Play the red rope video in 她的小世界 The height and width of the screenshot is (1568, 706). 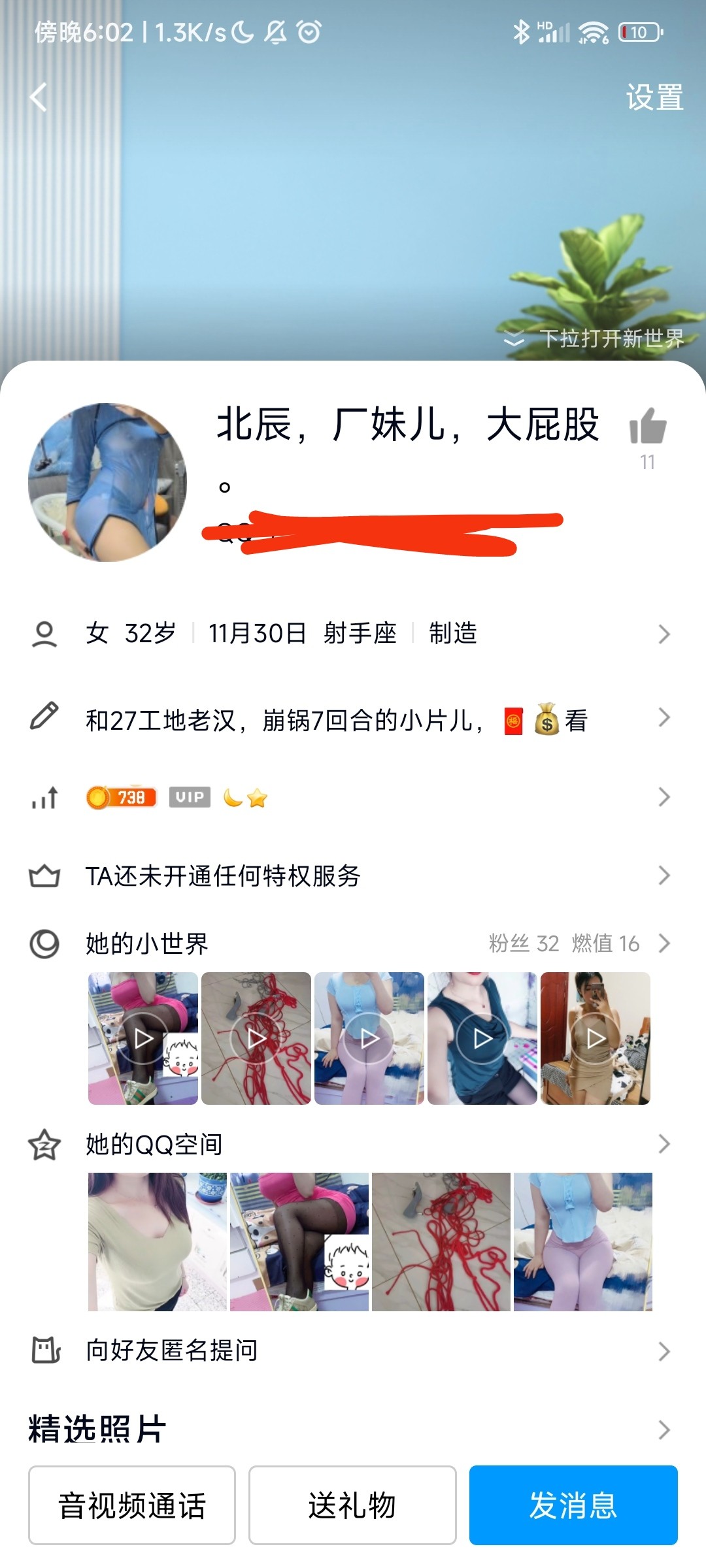256,1038
